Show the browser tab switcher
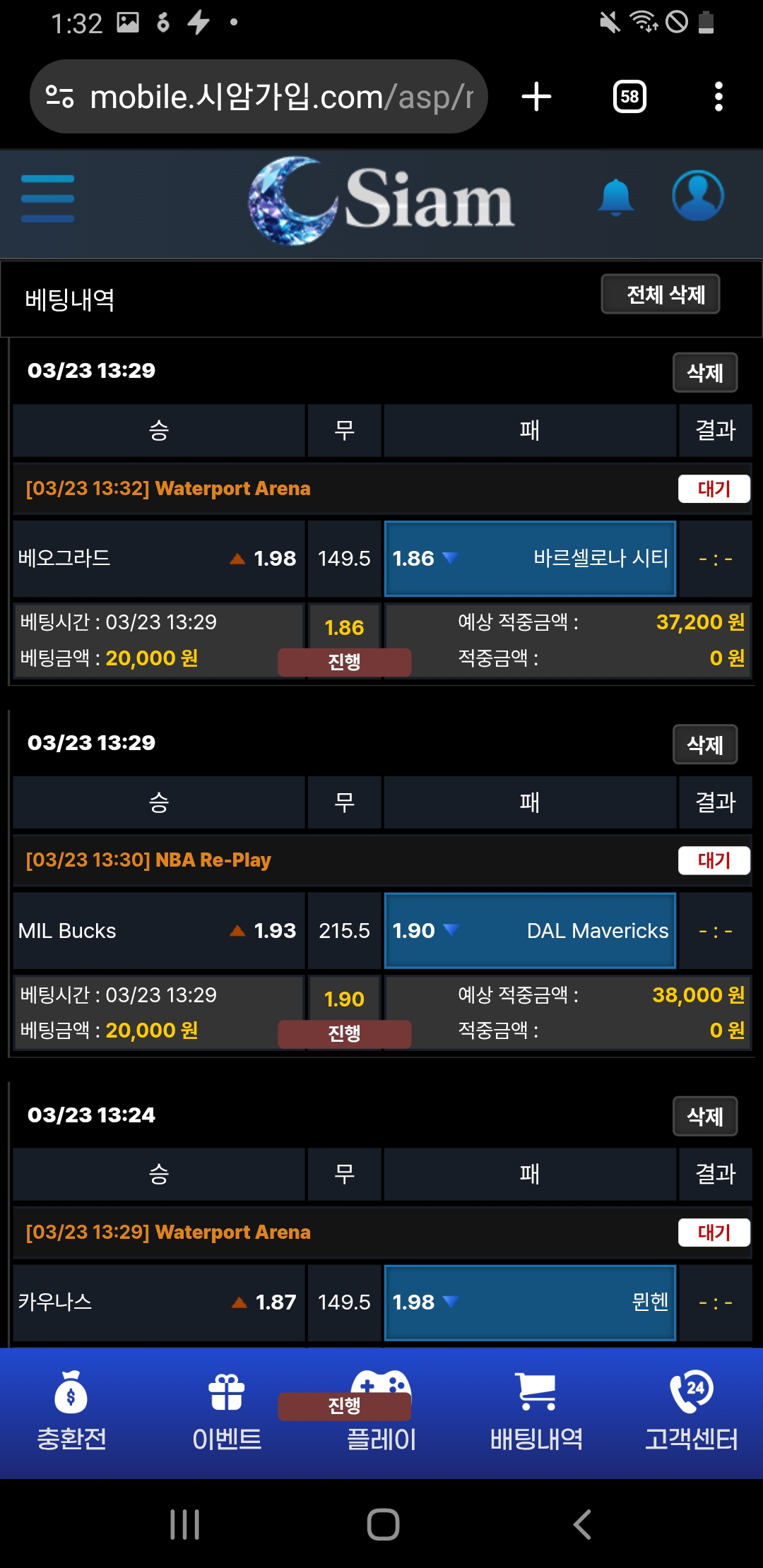Screen dimensions: 763x1568 (629, 97)
